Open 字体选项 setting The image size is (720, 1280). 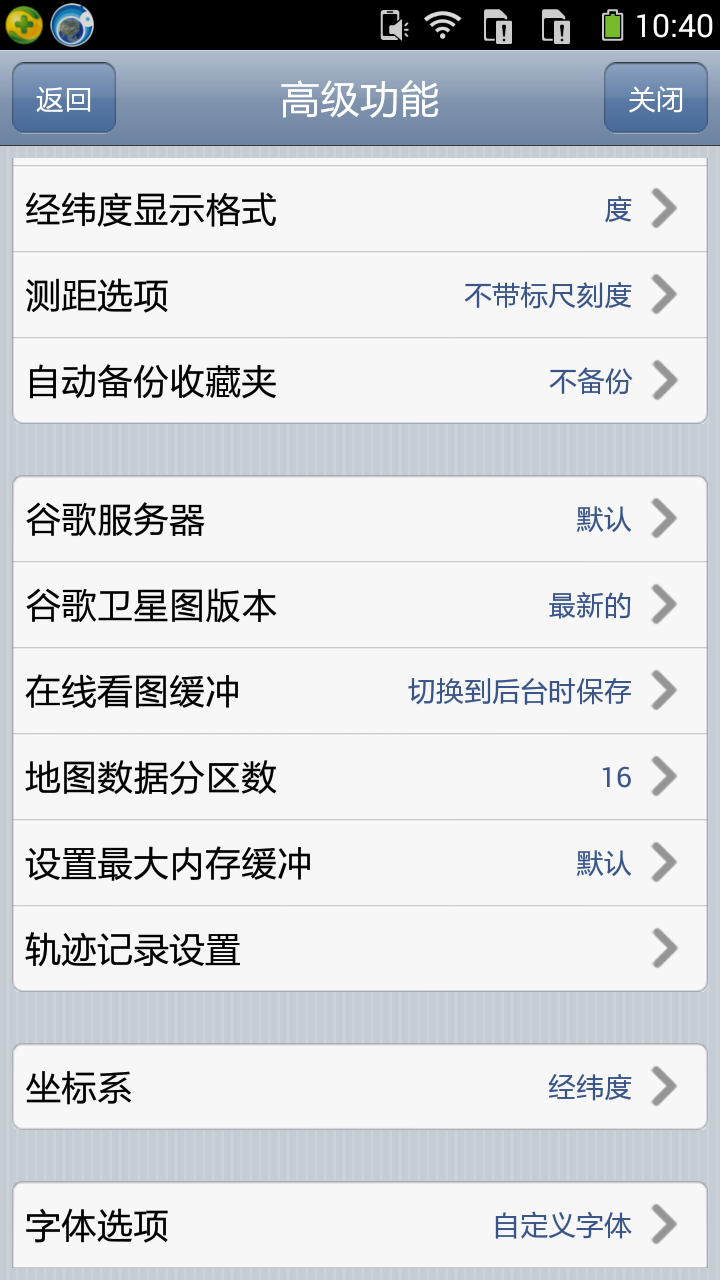pos(360,1225)
